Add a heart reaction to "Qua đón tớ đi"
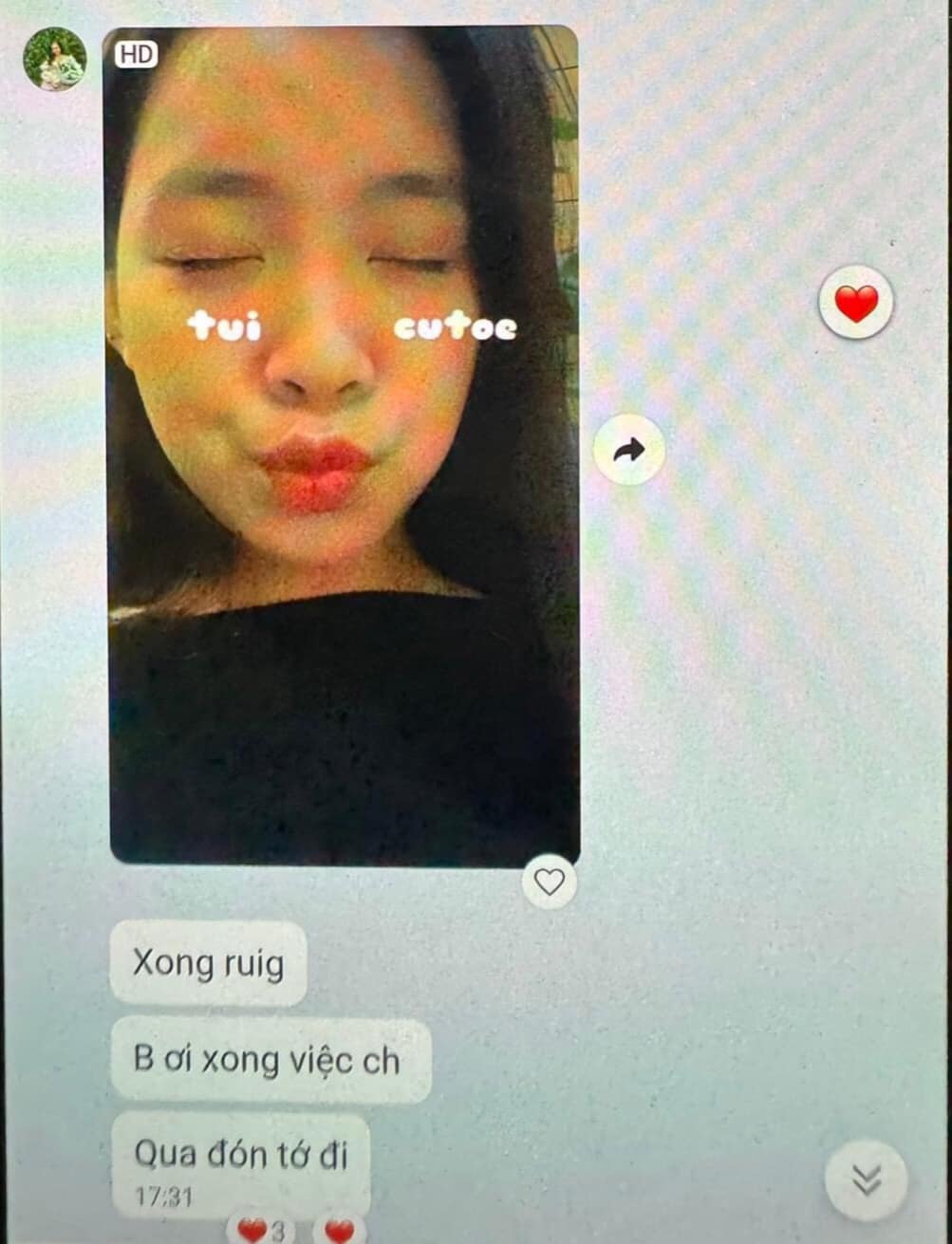This screenshot has width=952, height=1244. tap(339, 1231)
